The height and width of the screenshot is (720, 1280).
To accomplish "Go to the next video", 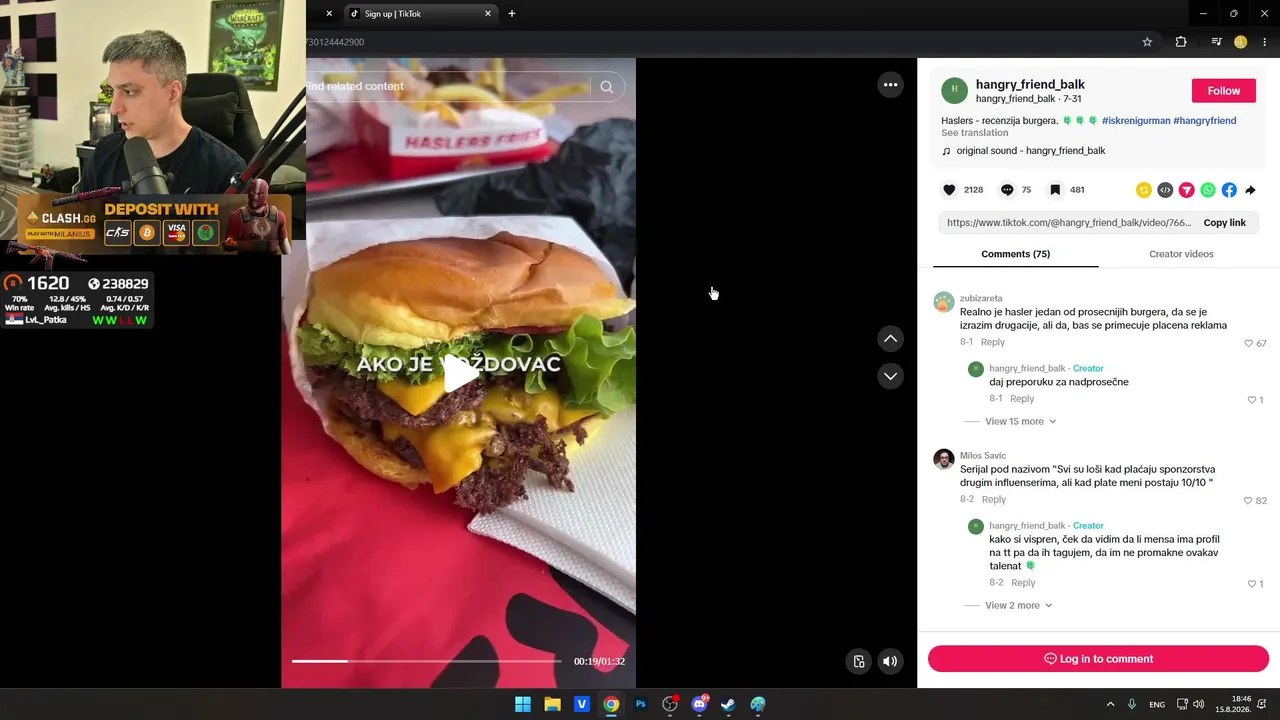I will pos(890,376).
